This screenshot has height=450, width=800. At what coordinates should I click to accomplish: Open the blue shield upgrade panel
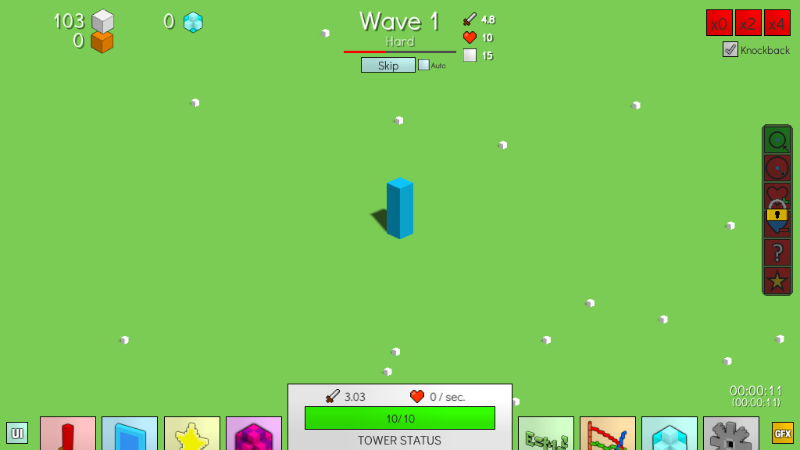[130, 434]
